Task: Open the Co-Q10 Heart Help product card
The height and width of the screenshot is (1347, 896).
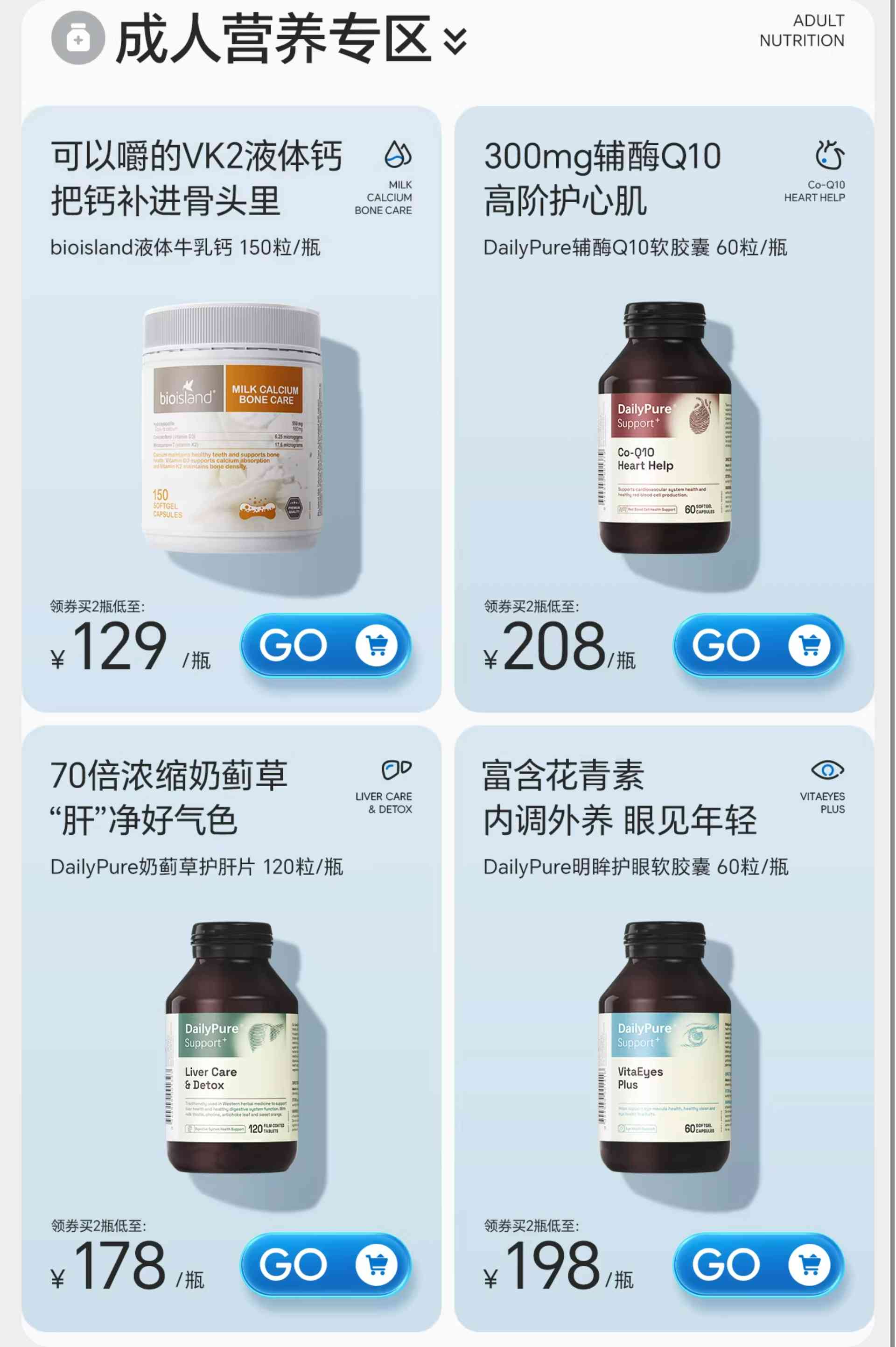Action: [x=664, y=429]
